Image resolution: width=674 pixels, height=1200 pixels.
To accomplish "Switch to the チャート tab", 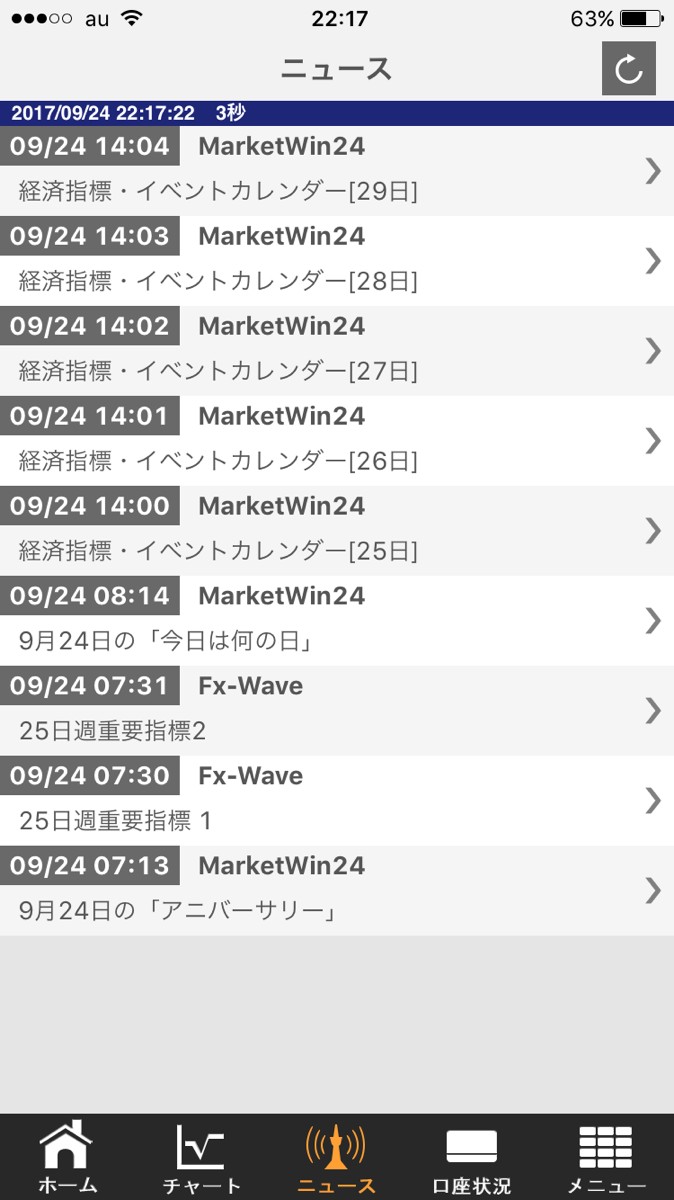I will coord(201,1159).
